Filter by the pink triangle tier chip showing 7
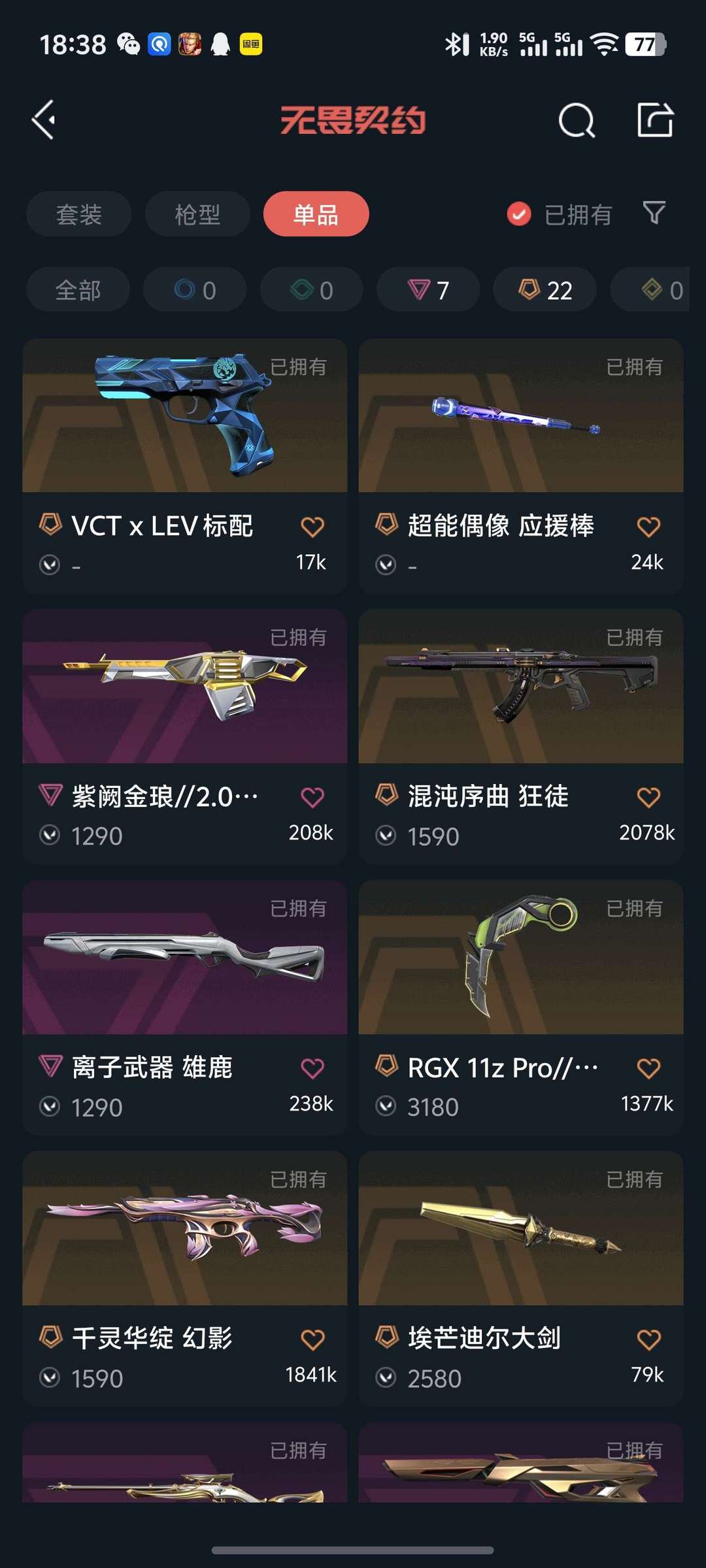706x1568 pixels. [x=428, y=289]
